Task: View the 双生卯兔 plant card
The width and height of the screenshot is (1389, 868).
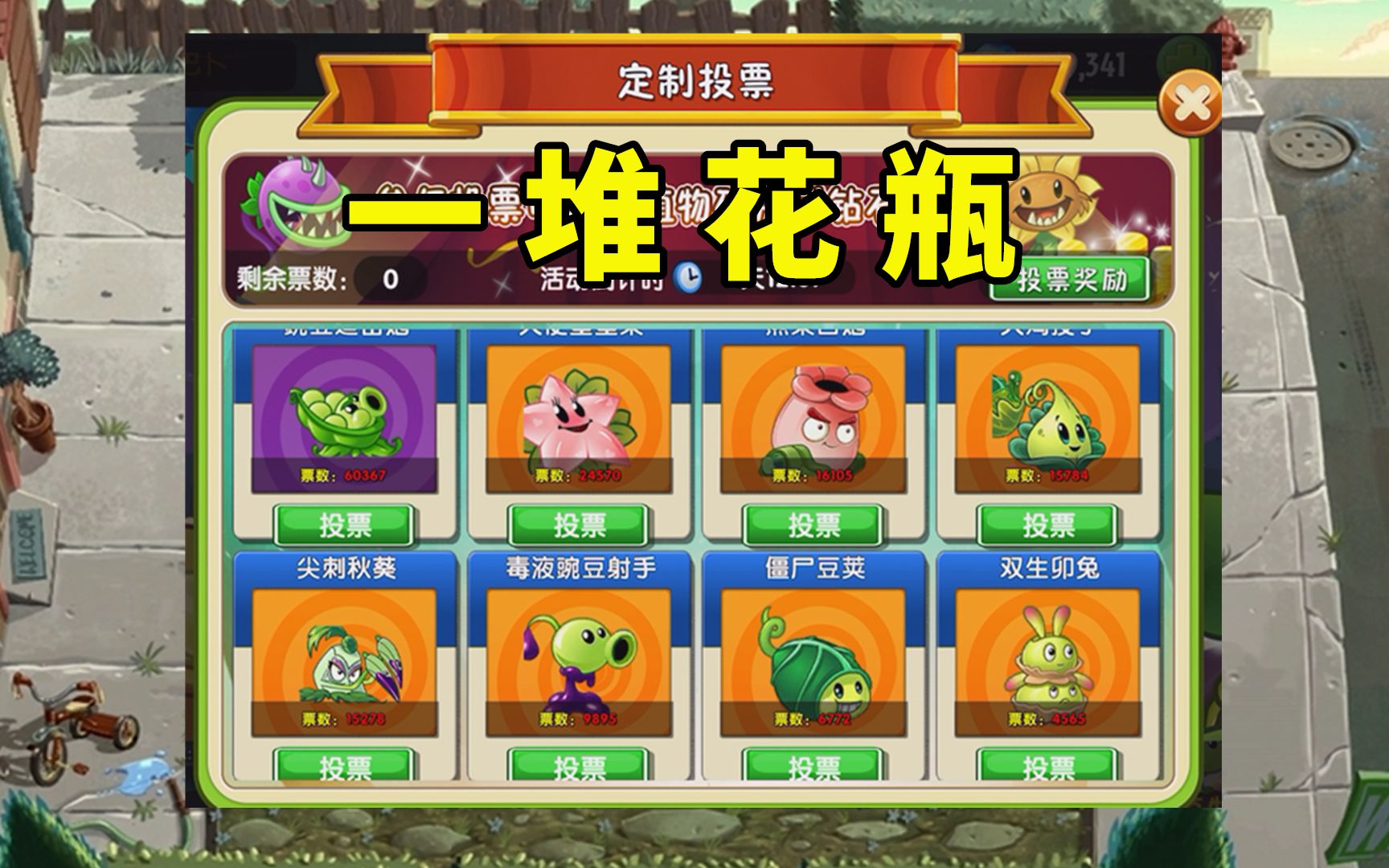Action: pos(1047,659)
